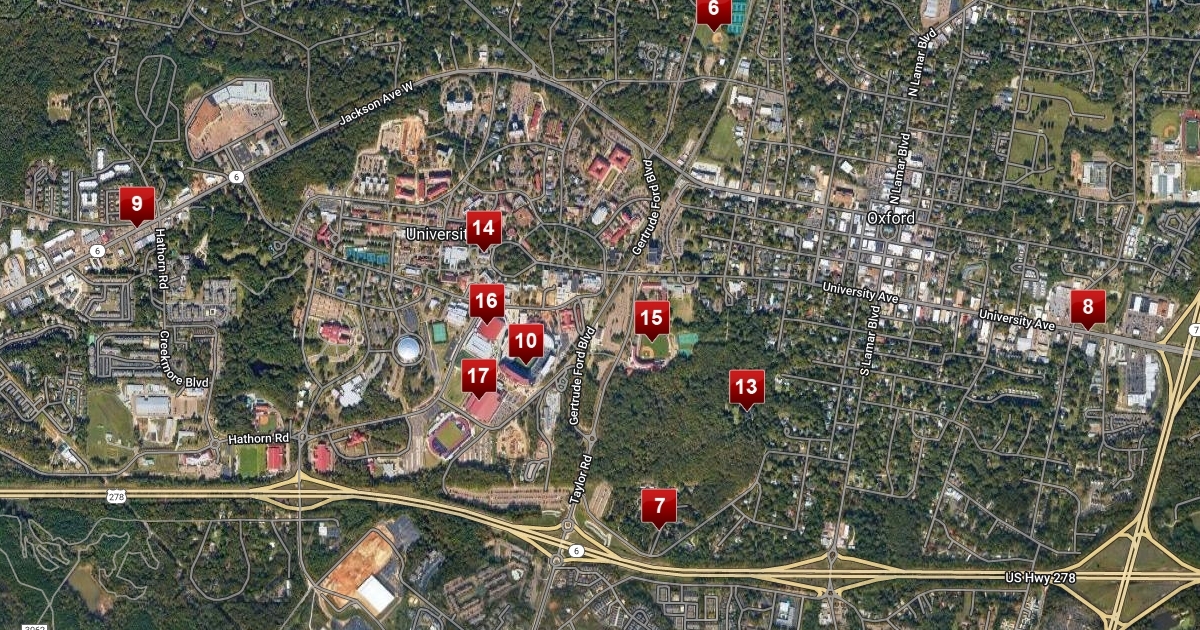Tap map marker number 13

coord(746,388)
